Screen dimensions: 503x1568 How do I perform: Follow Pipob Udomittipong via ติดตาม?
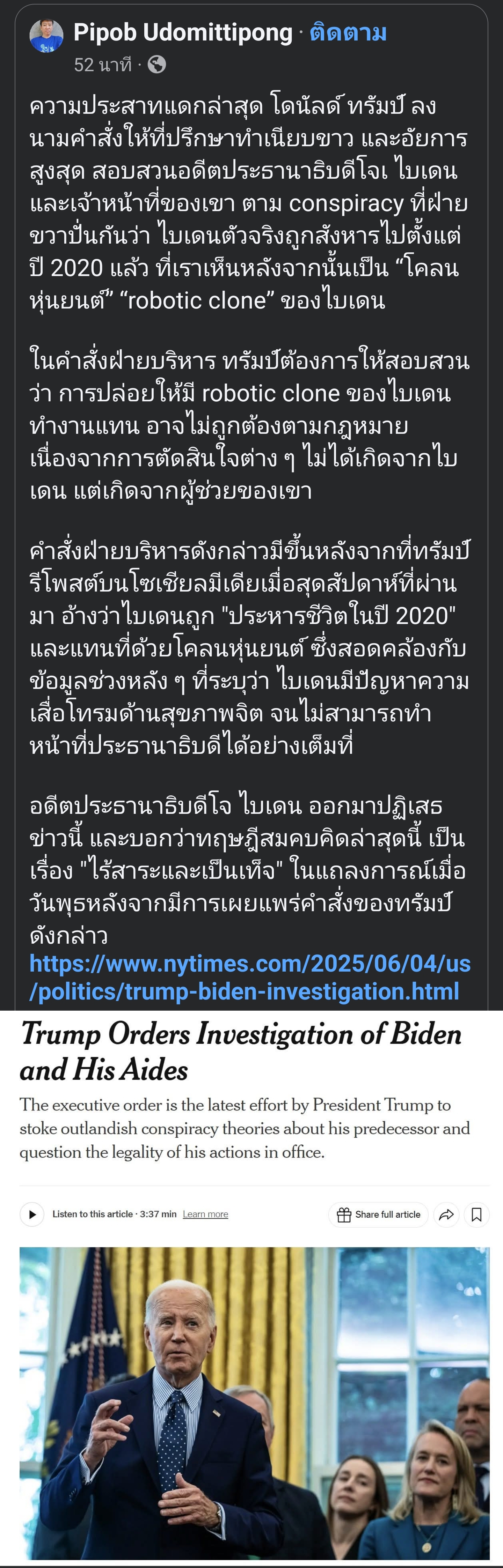348,32
